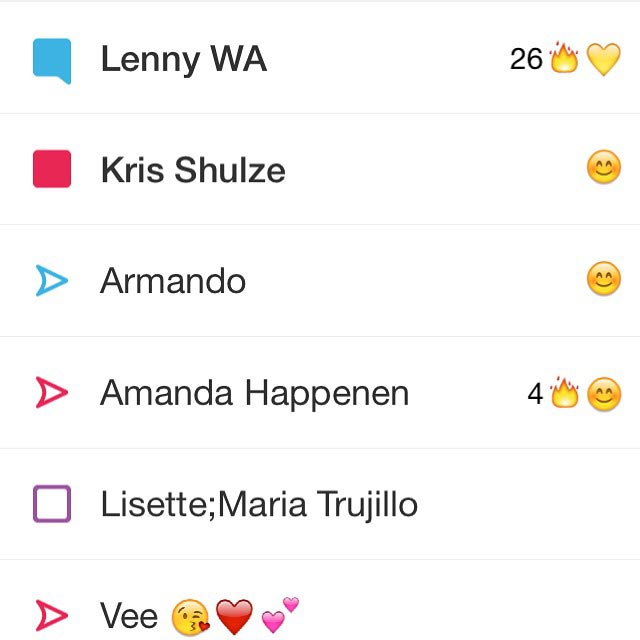The height and width of the screenshot is (640, 640).
Task: Open the Lisette;Maria Trujillo group chat
Action: tap(258, 504)
